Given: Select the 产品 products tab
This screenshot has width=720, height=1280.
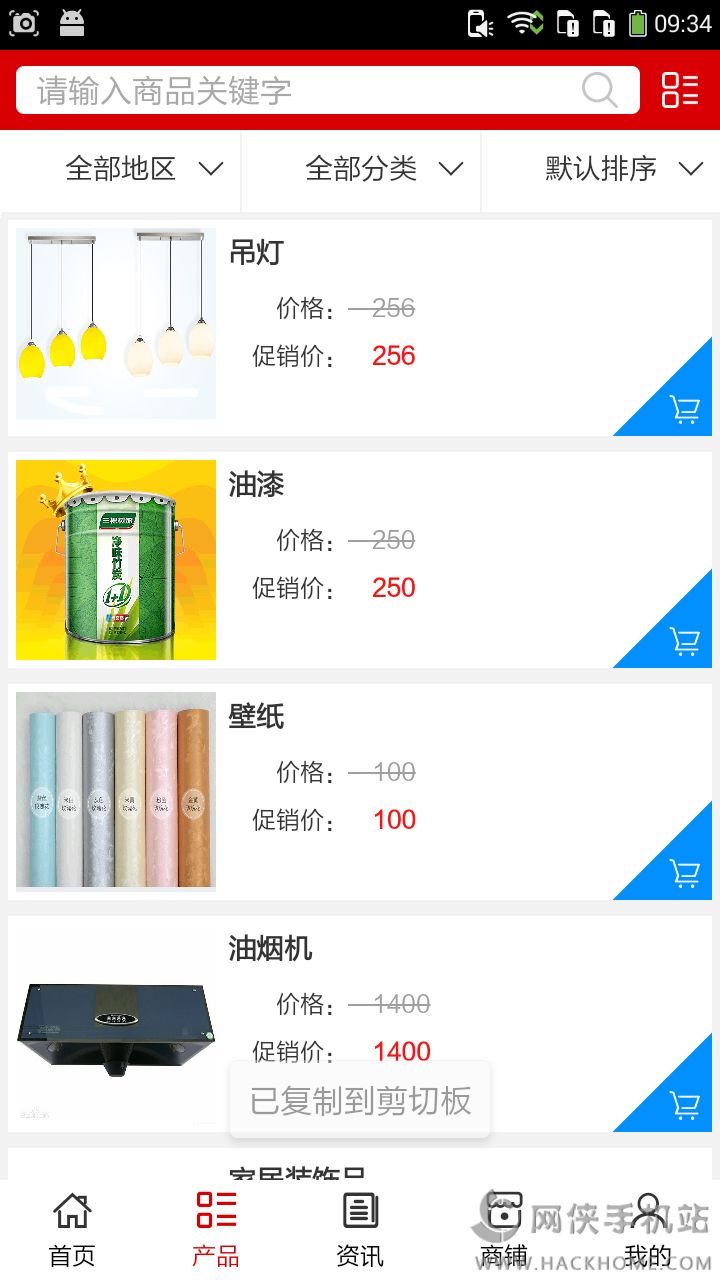Looking at the screenshot, I should [216, 1230].
